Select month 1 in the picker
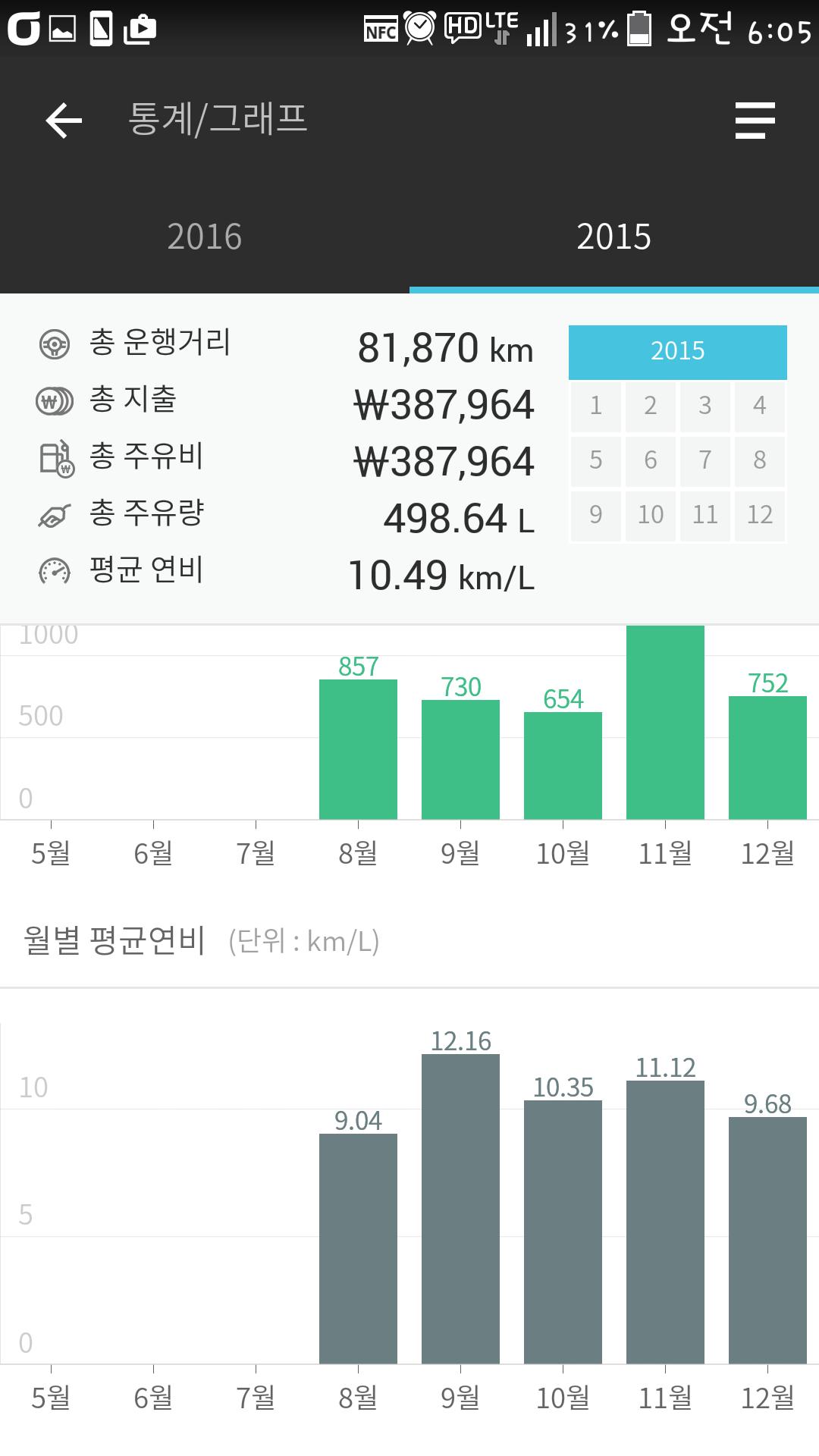The image size is (819, 1456). tap(596, 406)
